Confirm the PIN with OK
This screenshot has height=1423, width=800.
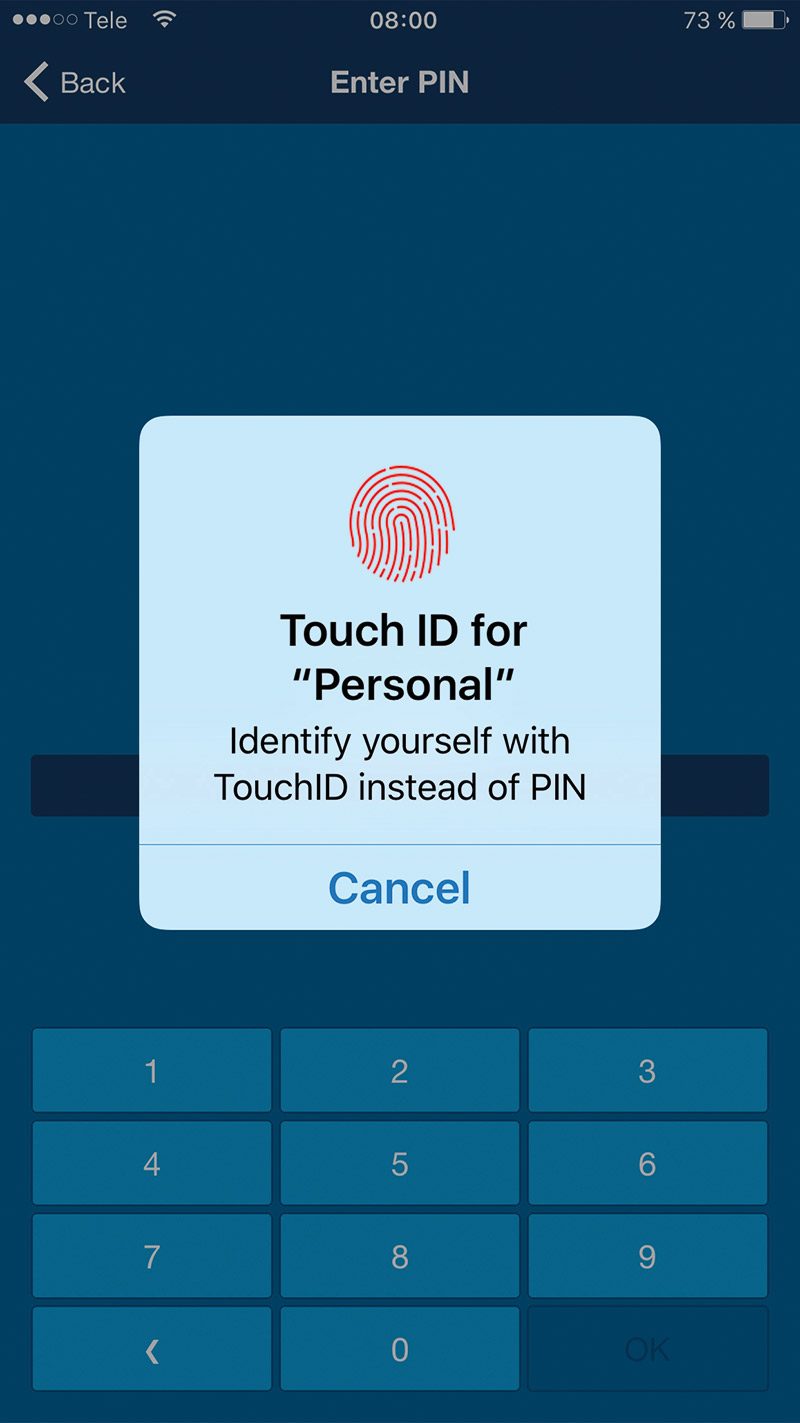pos(648,1349)
